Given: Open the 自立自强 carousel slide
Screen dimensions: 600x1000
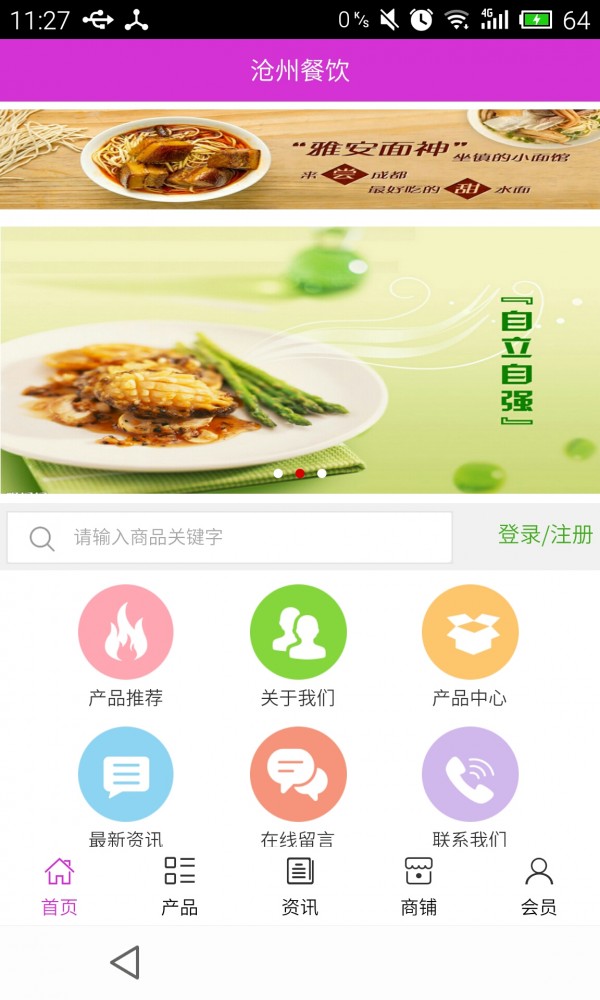Looking at the screenshot, I should (x=300, y=360).
